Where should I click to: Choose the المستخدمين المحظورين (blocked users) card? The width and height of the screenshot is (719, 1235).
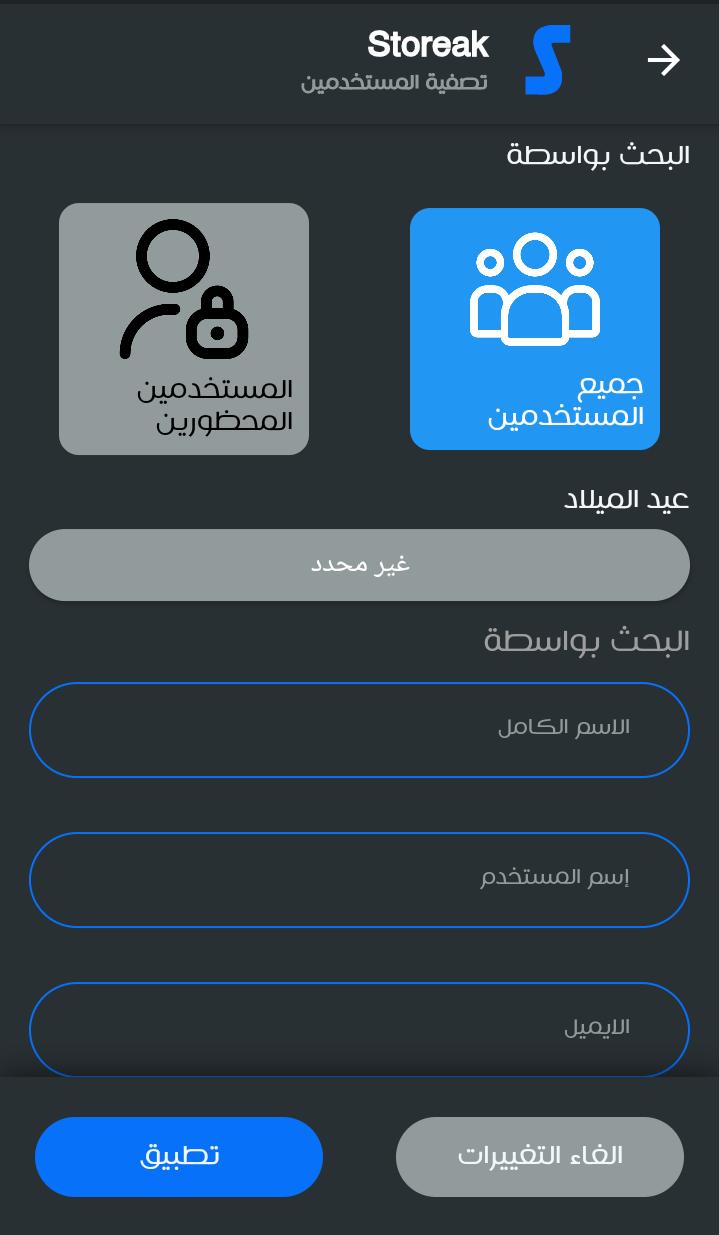pyautogui.click(x=184, y=329)
